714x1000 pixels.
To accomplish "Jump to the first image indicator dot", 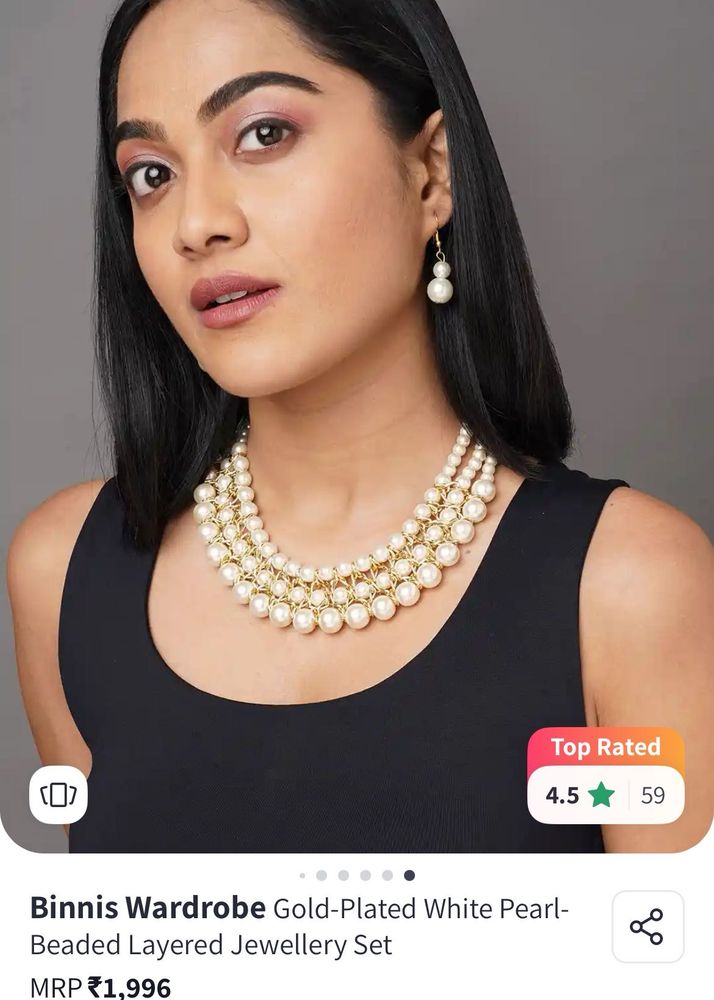I will click(x=302, y=875).
